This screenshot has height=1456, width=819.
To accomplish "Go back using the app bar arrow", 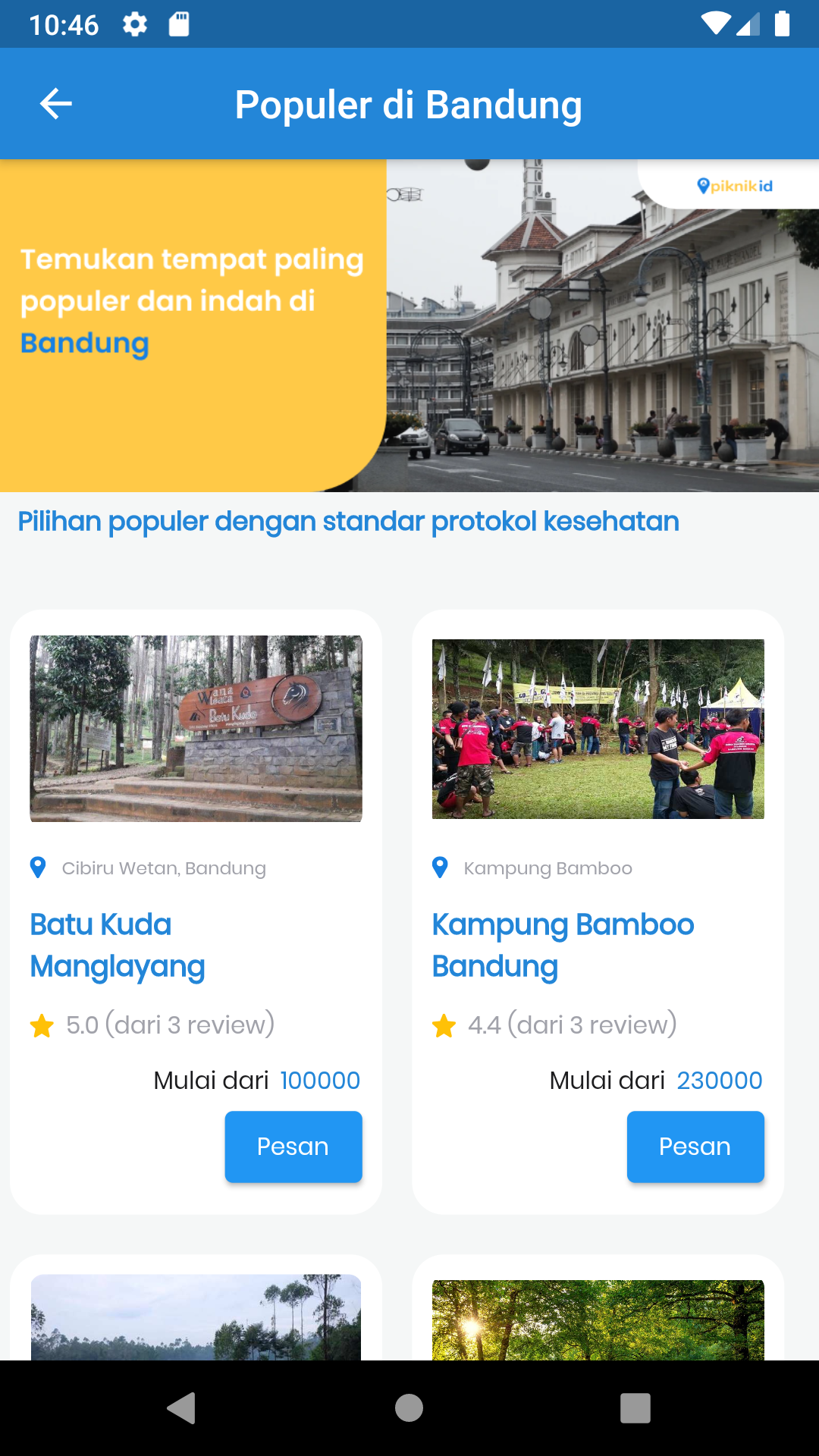I will point(55,104).
